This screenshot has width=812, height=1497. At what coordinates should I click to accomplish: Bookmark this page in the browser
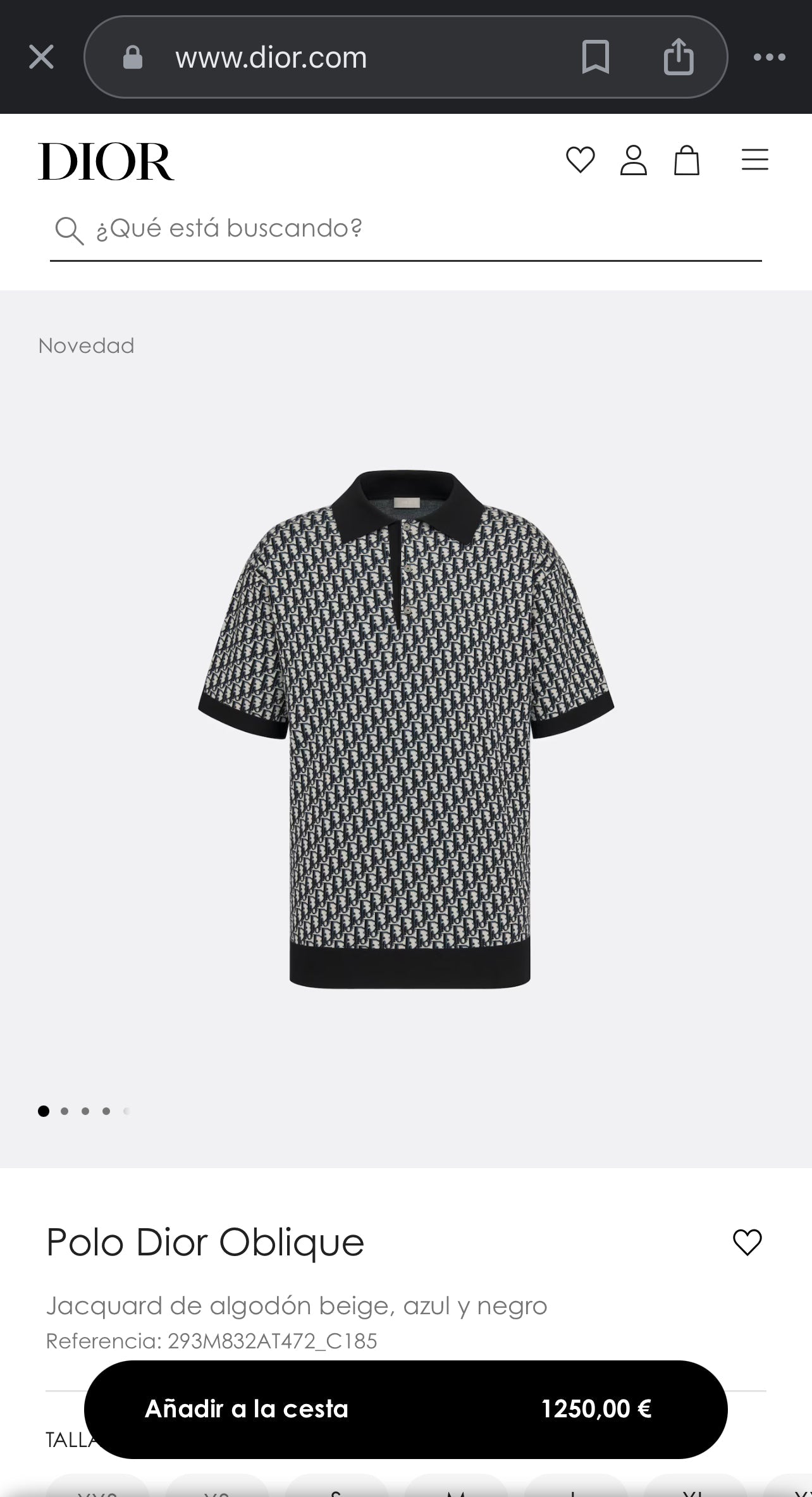(595, 58)
